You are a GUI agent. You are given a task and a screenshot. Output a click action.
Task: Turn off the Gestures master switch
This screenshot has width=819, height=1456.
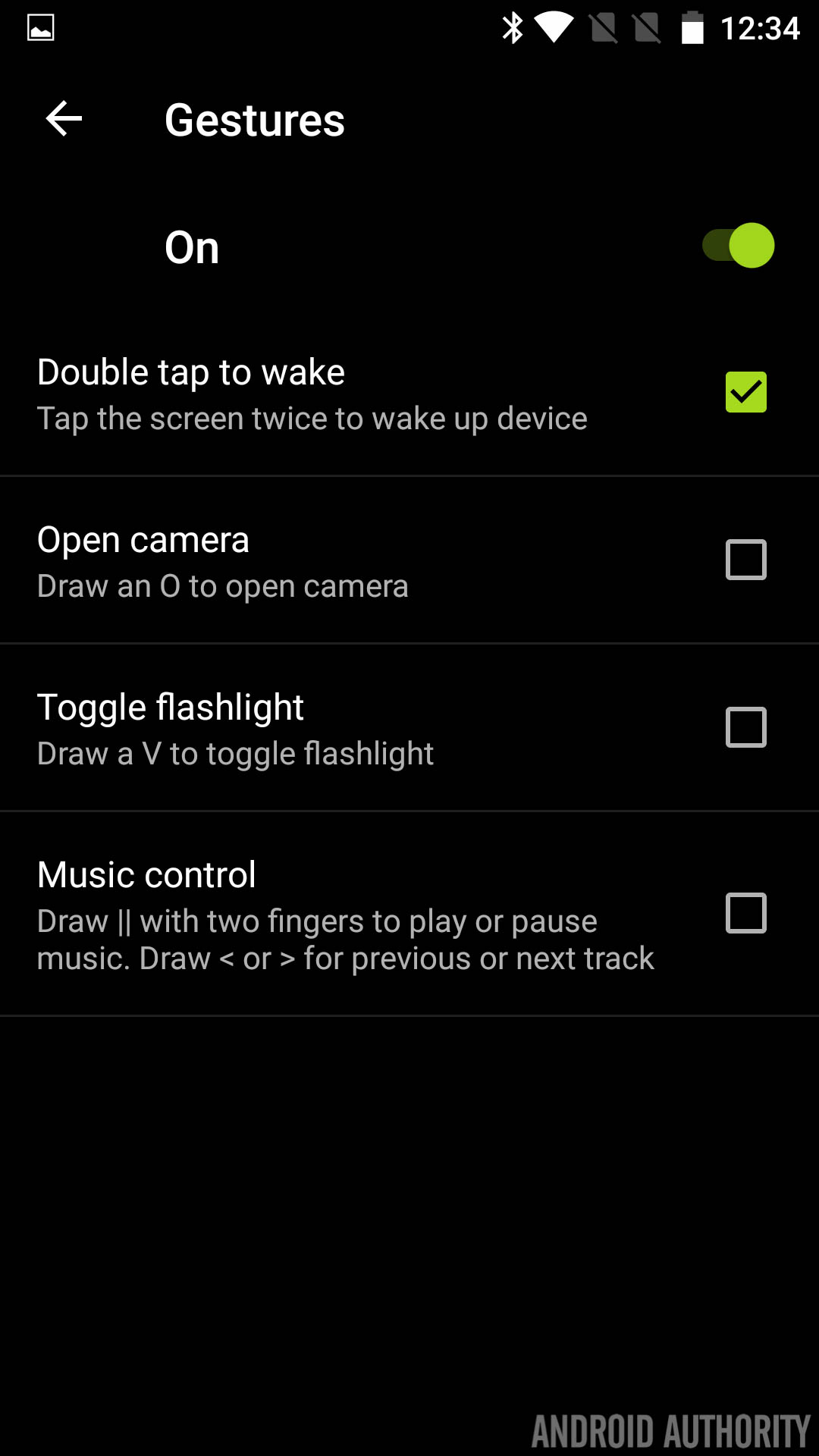coord(739,246)
